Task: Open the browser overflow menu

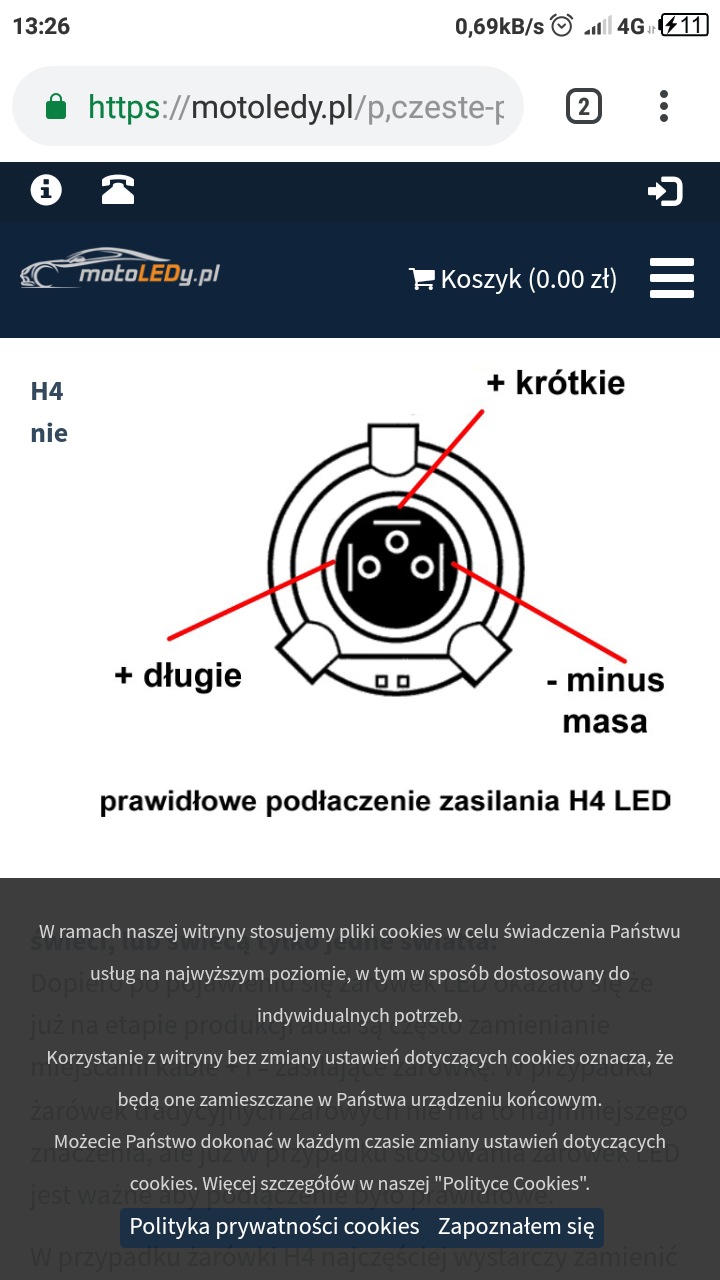Action: (664, 106)
